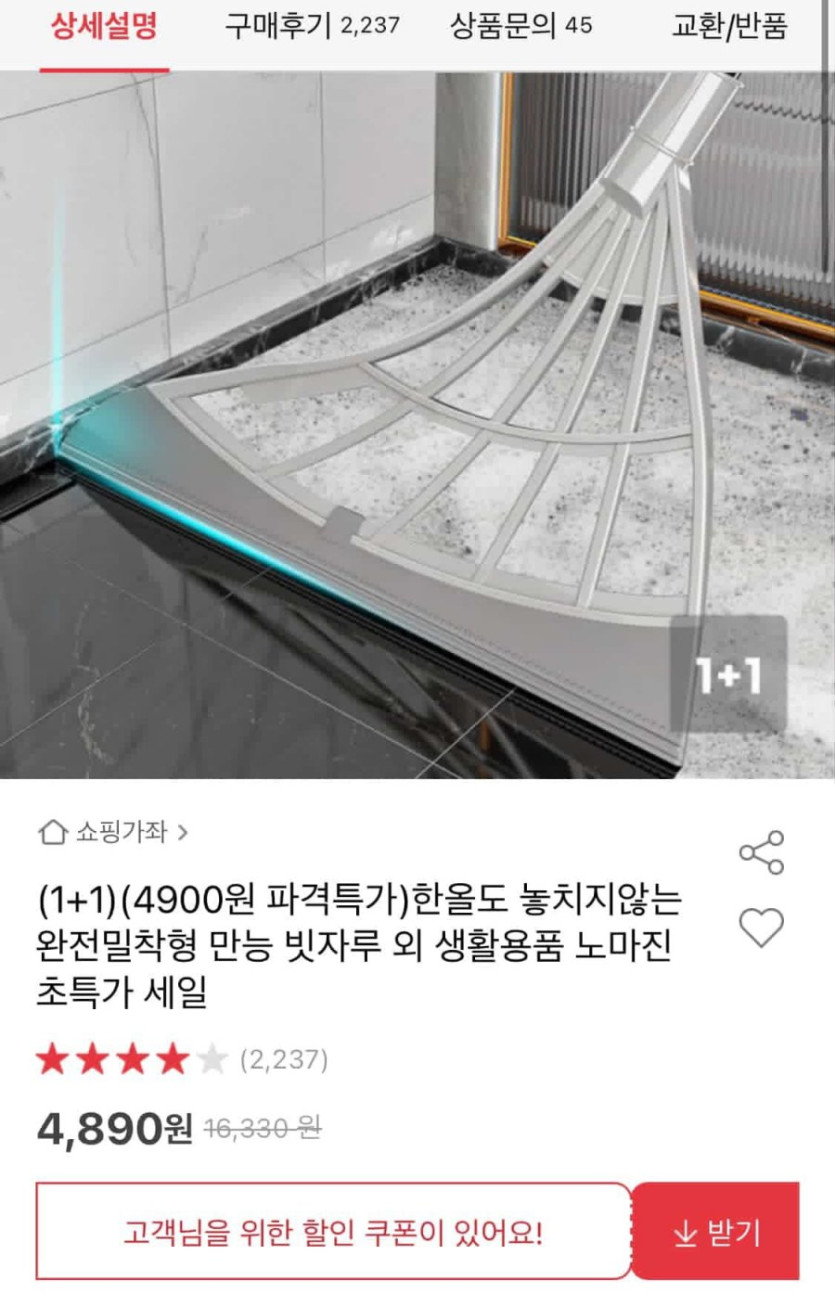The width and height of the screenshot is (835, 1306).
Task: Add product to wishlist with heart icon
Action: (x=761, y=928)
